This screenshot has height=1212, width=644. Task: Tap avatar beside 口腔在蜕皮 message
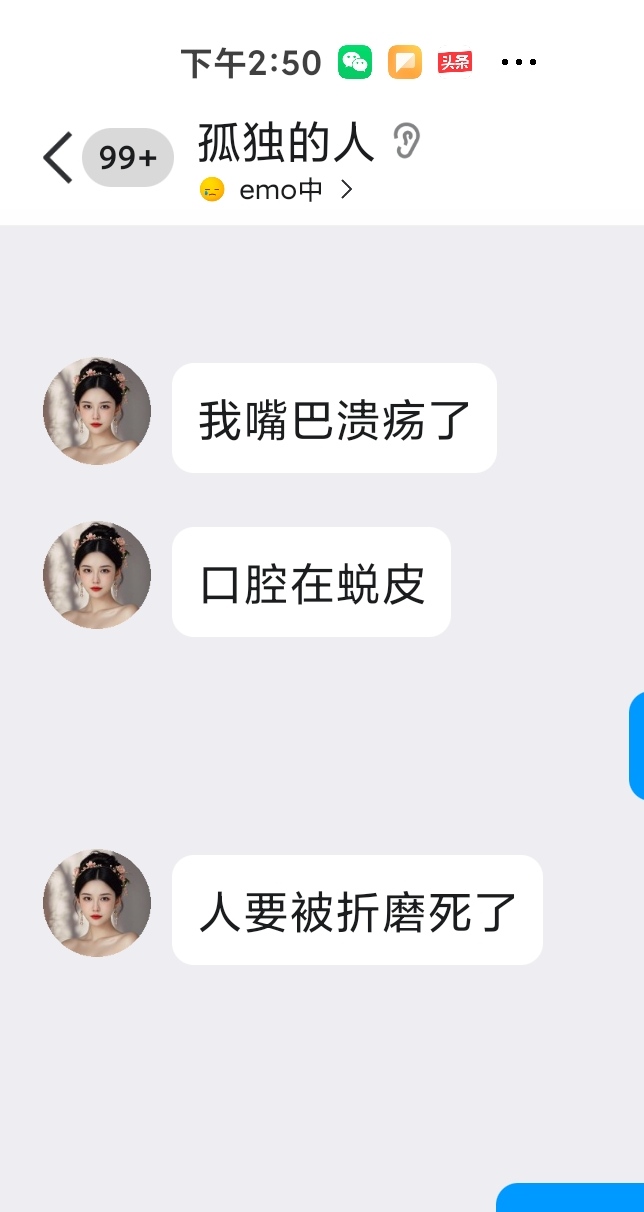click(97, 575)
